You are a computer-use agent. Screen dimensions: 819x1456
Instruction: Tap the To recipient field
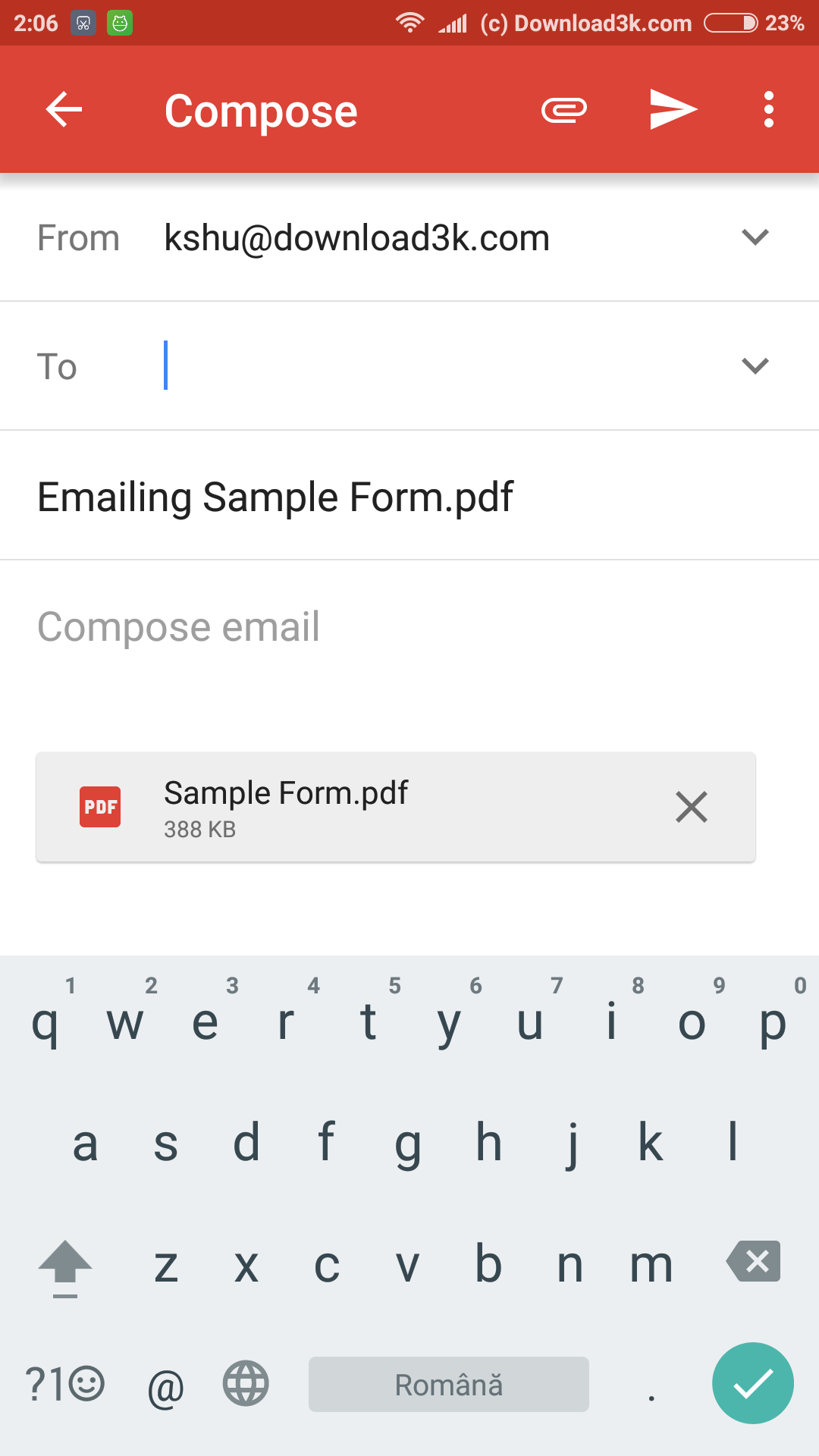pos(440,366)
